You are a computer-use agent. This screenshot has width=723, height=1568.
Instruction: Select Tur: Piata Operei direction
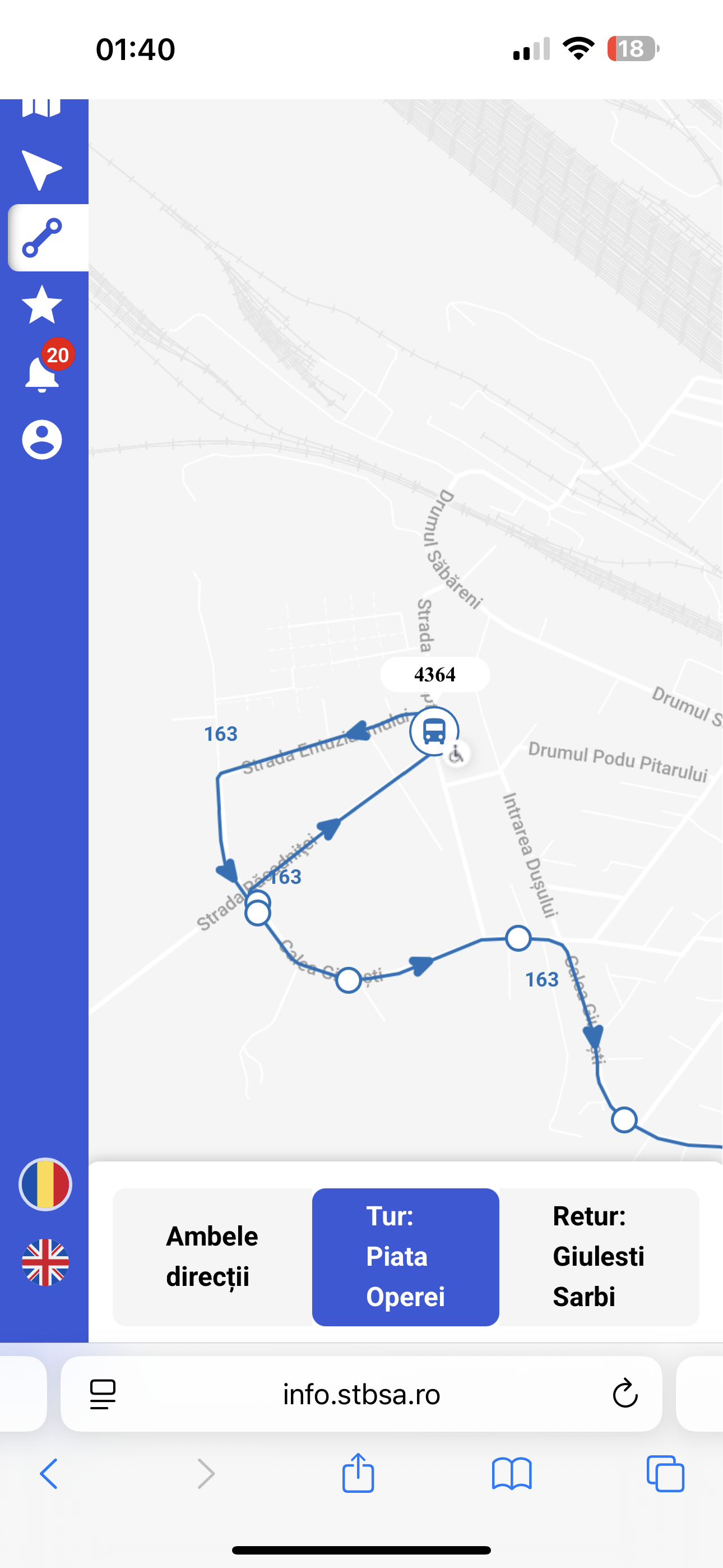point(405,1256)
